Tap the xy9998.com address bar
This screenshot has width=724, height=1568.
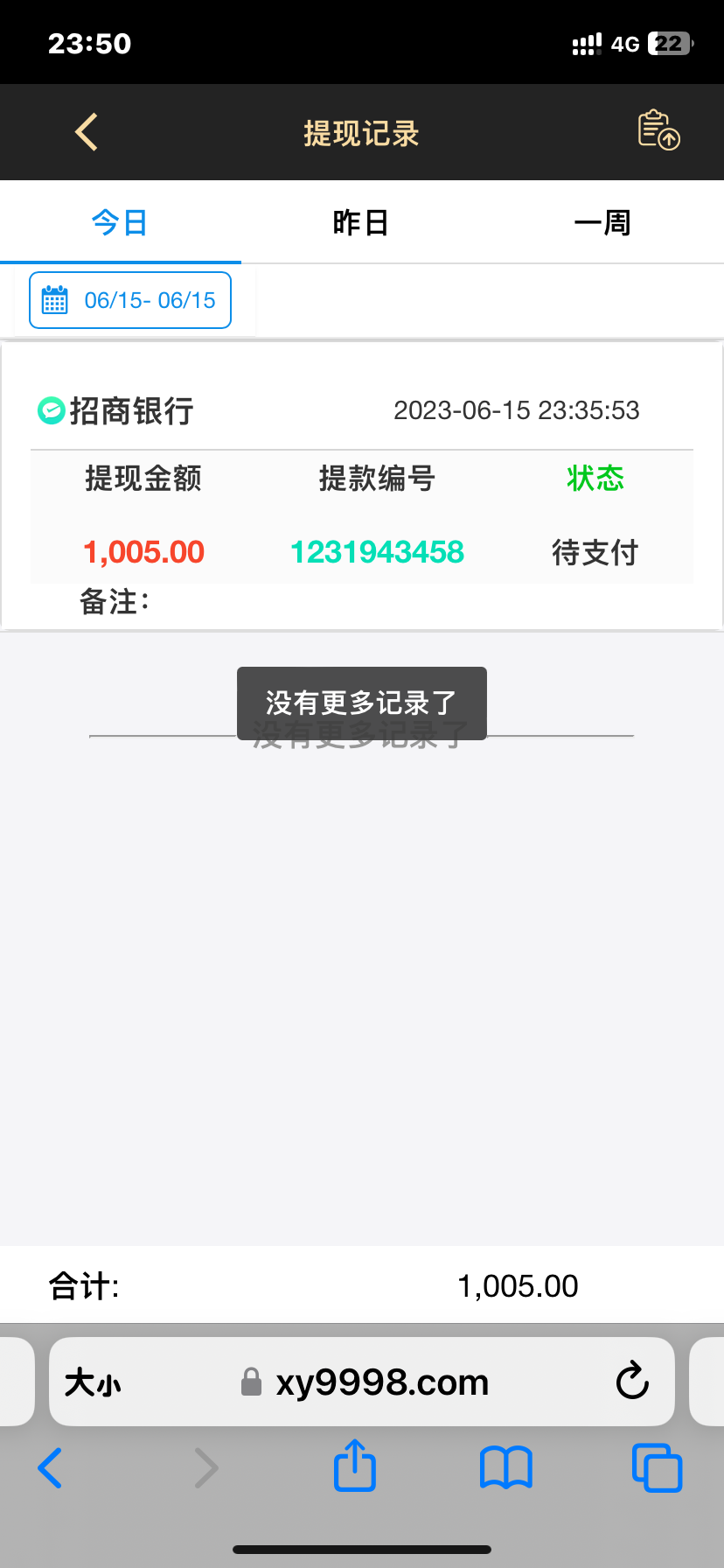[381, 1382]
